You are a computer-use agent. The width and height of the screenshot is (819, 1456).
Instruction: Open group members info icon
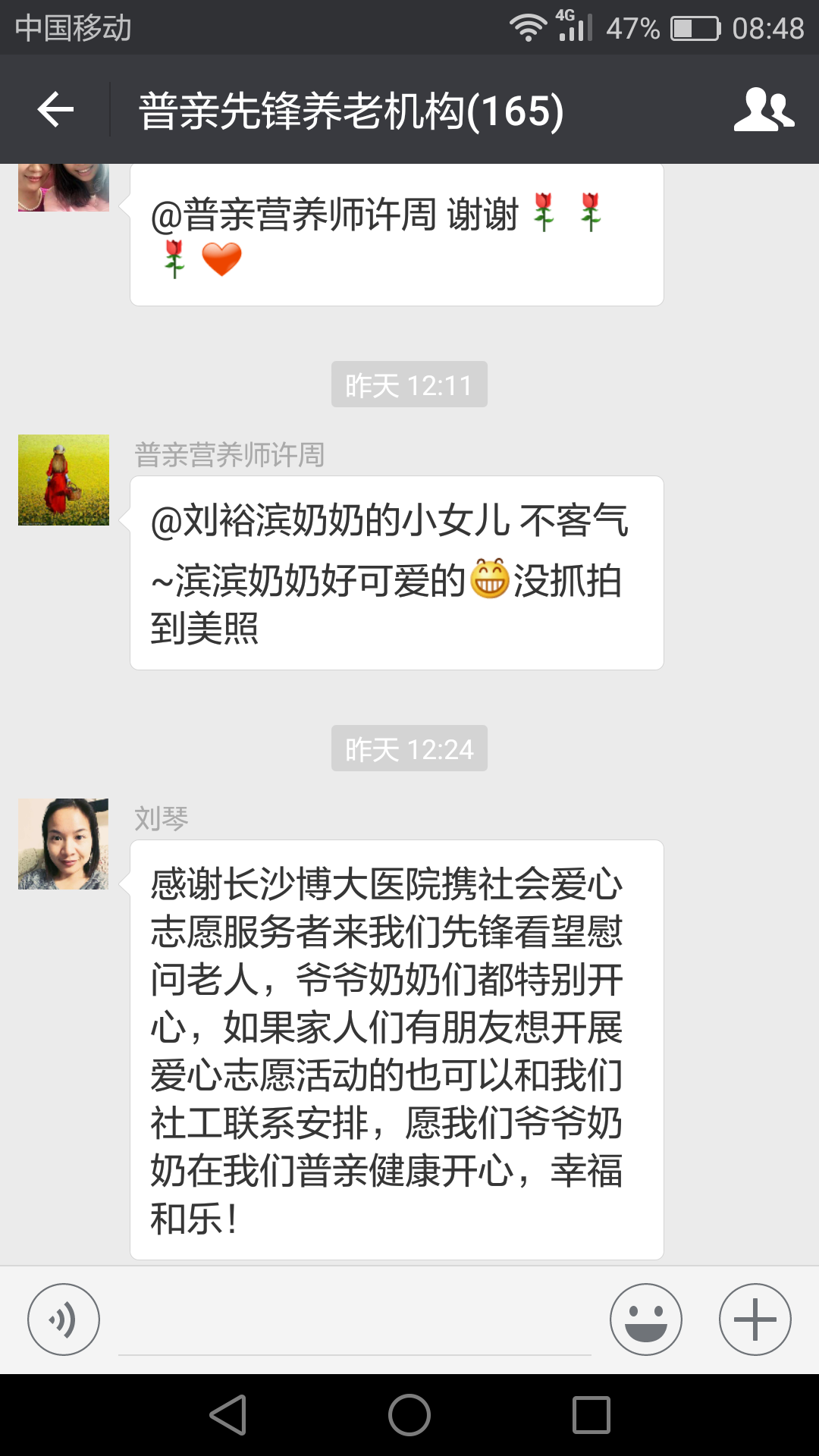click(764, 110)
